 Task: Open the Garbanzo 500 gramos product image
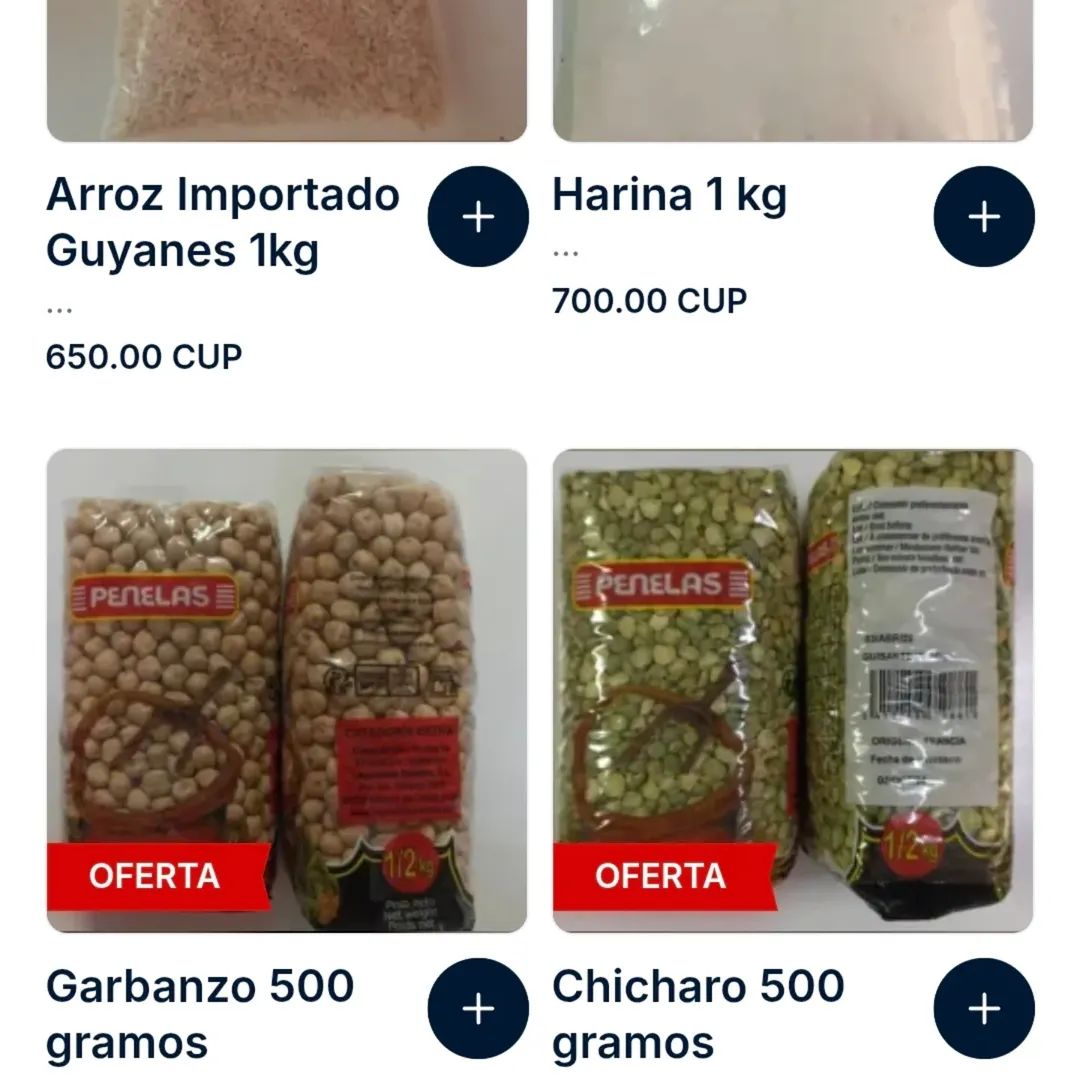pyautogui.click(x=287, y=690)
